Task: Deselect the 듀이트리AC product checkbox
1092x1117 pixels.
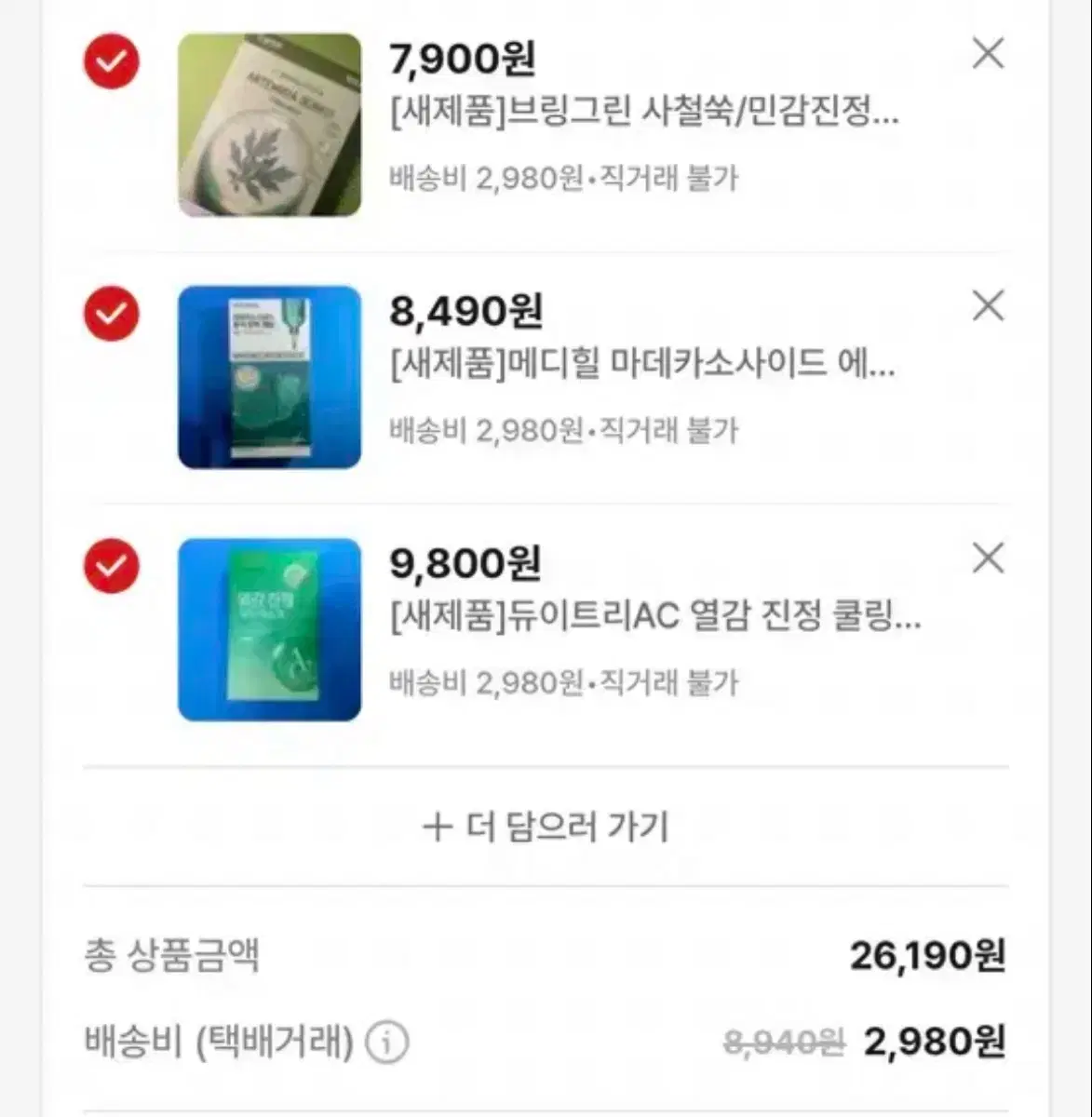Action: [x=111, y=567]
